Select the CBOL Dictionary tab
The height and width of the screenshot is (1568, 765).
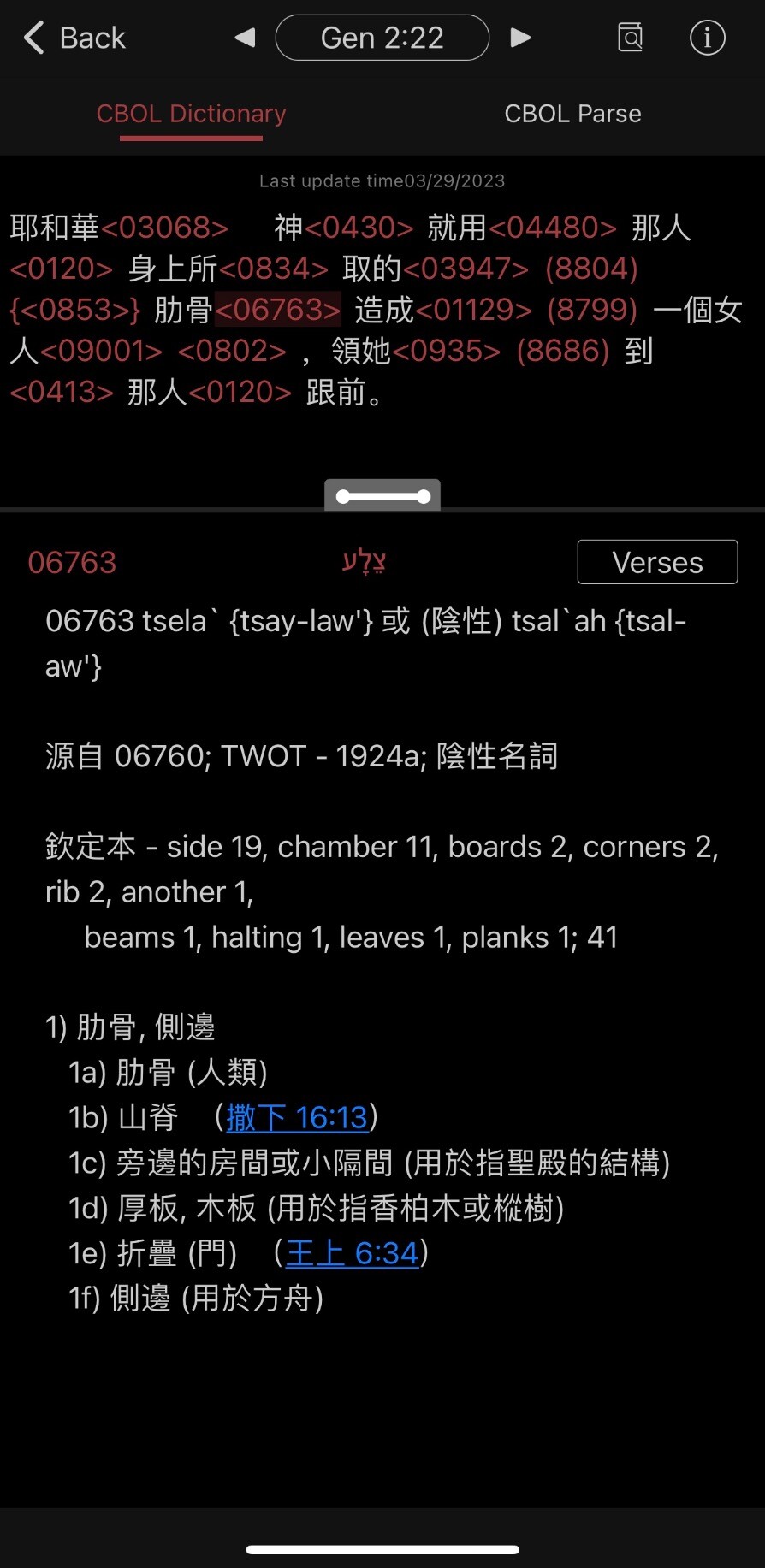click(x=191, y=114)
